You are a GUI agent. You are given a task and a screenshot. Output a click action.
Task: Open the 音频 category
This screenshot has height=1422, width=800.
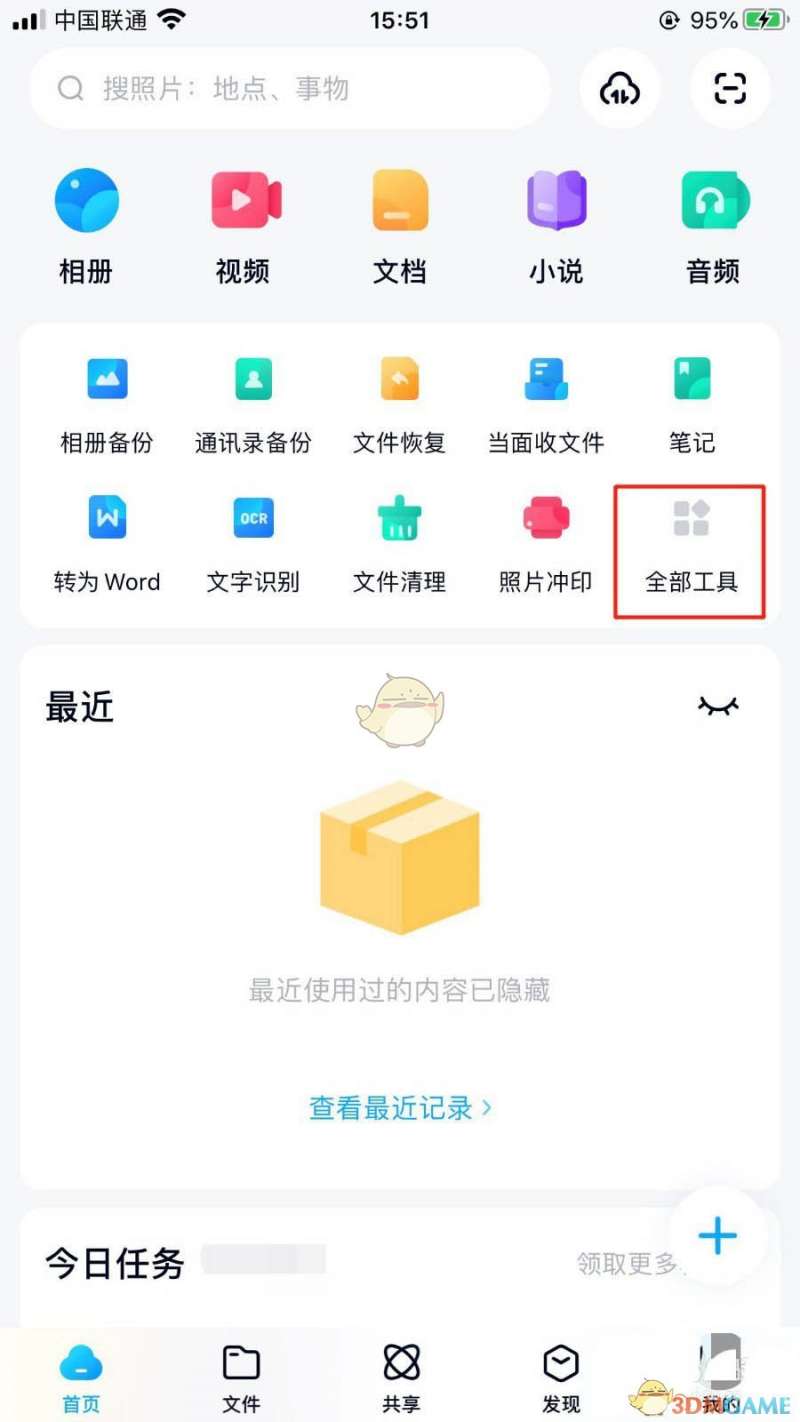(x=713, y=226)
